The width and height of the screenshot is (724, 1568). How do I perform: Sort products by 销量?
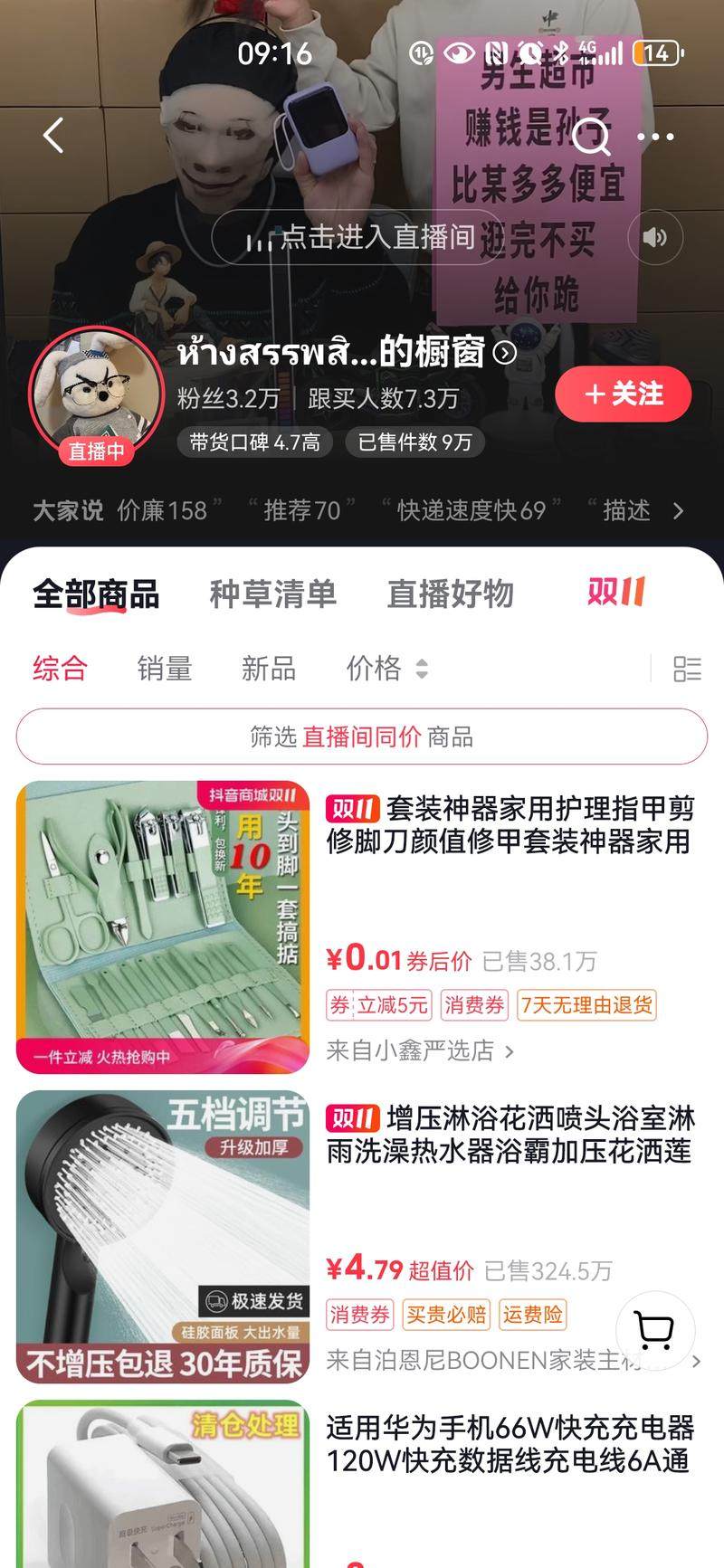point(164,669)
